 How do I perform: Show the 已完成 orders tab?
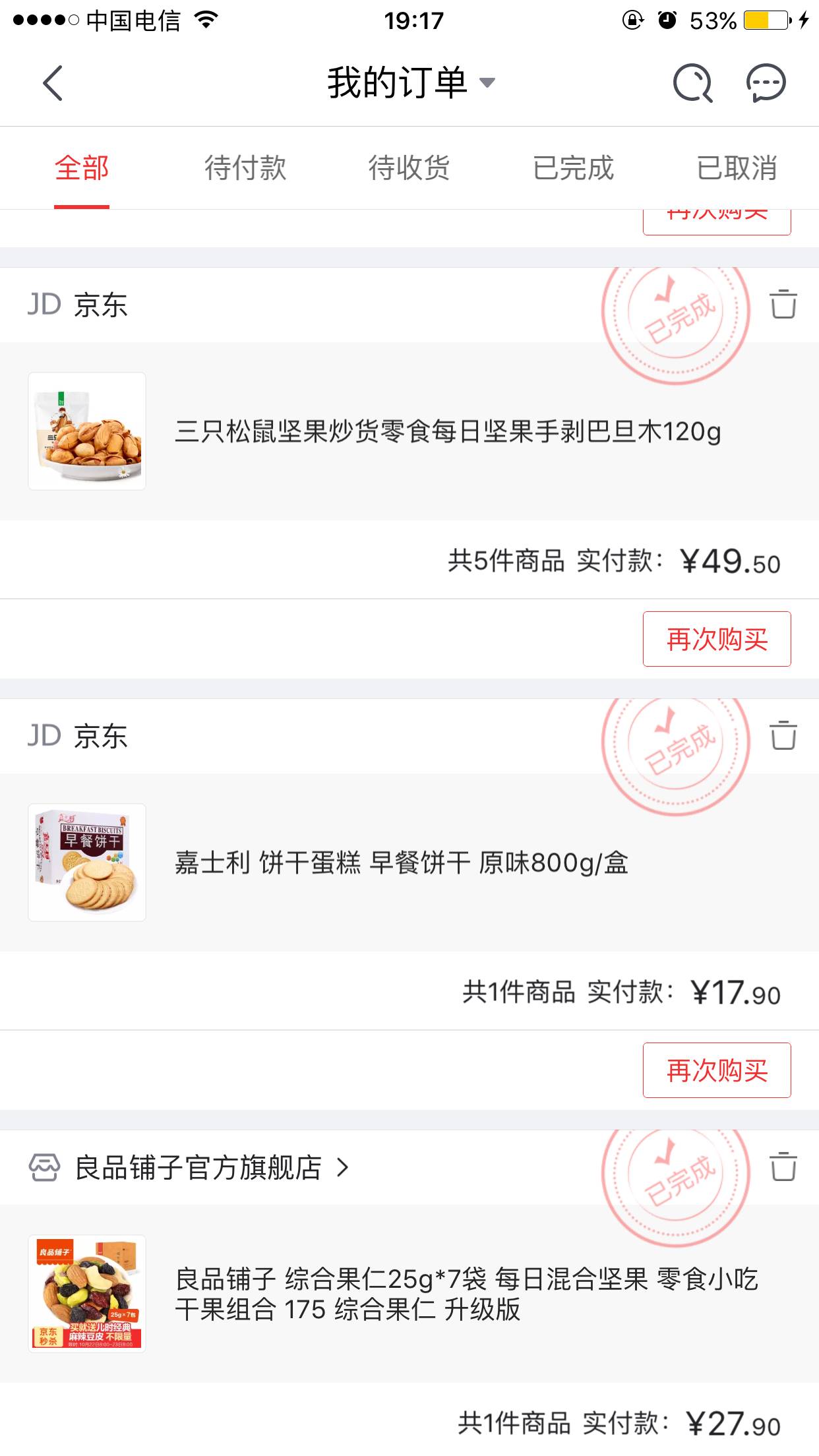point(573,167)
